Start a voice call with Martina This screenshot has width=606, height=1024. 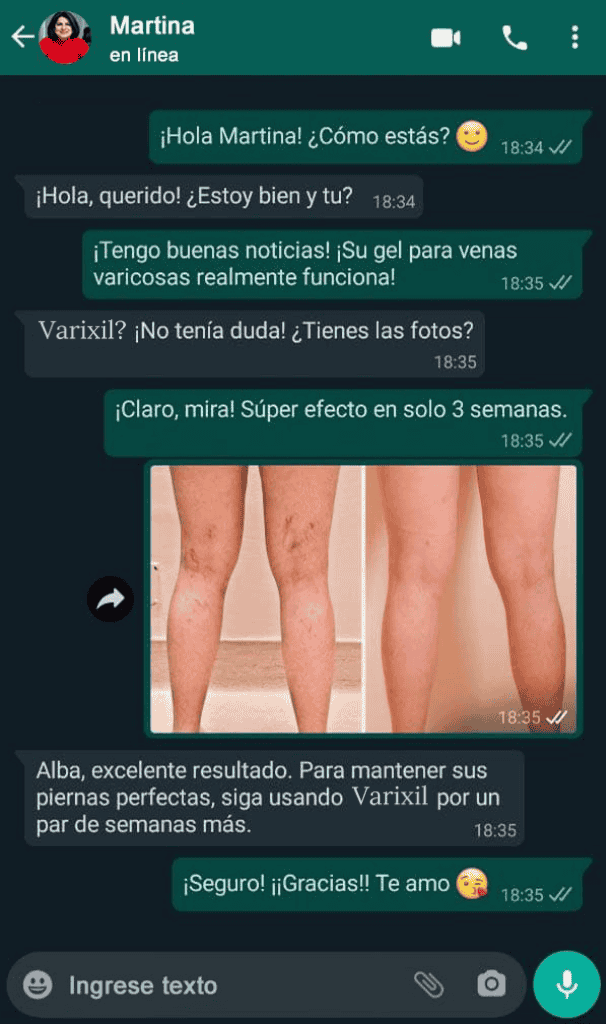click(x=514, y=38)
